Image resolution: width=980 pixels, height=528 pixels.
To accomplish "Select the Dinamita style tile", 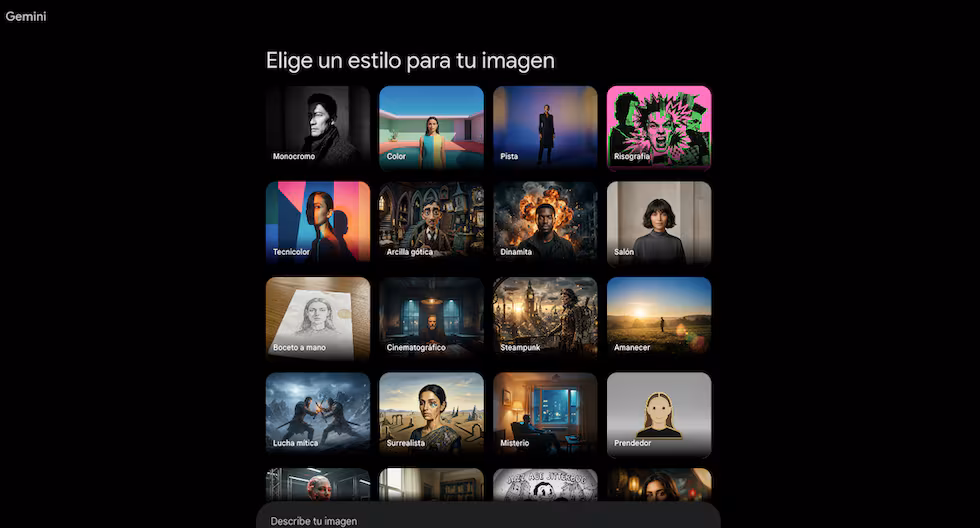I will pyautogui.click(x=545, y=222).
